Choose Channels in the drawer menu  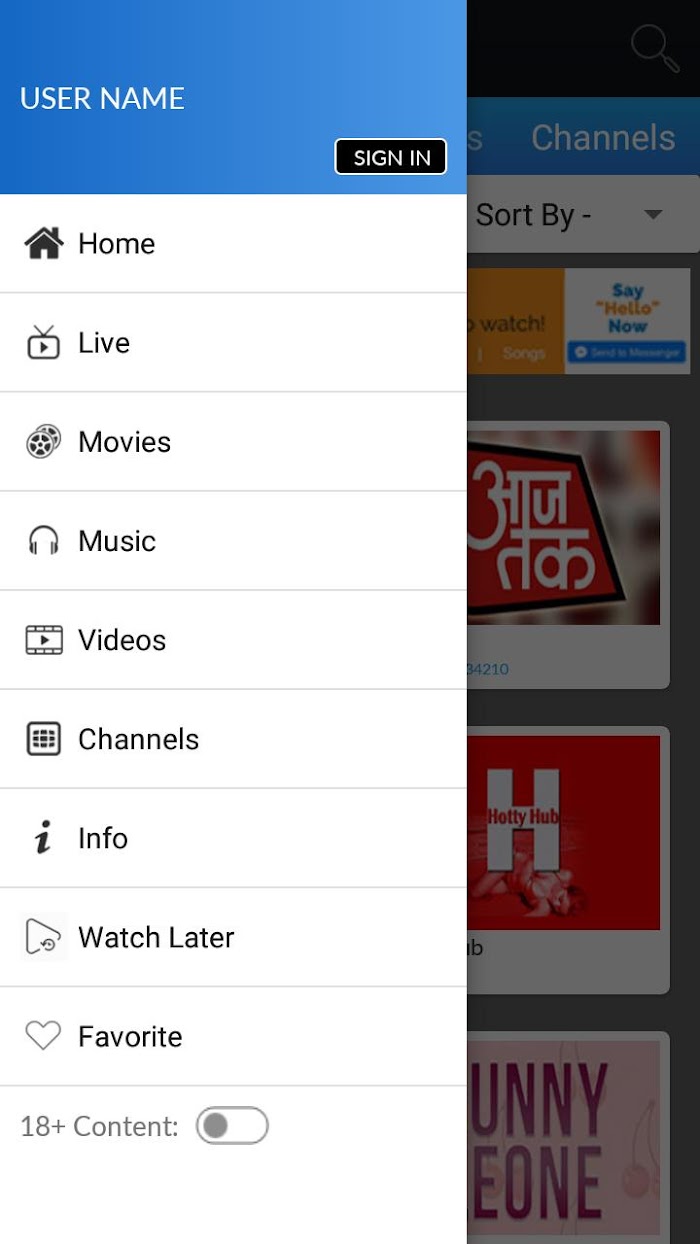click(x=233, y=739)
